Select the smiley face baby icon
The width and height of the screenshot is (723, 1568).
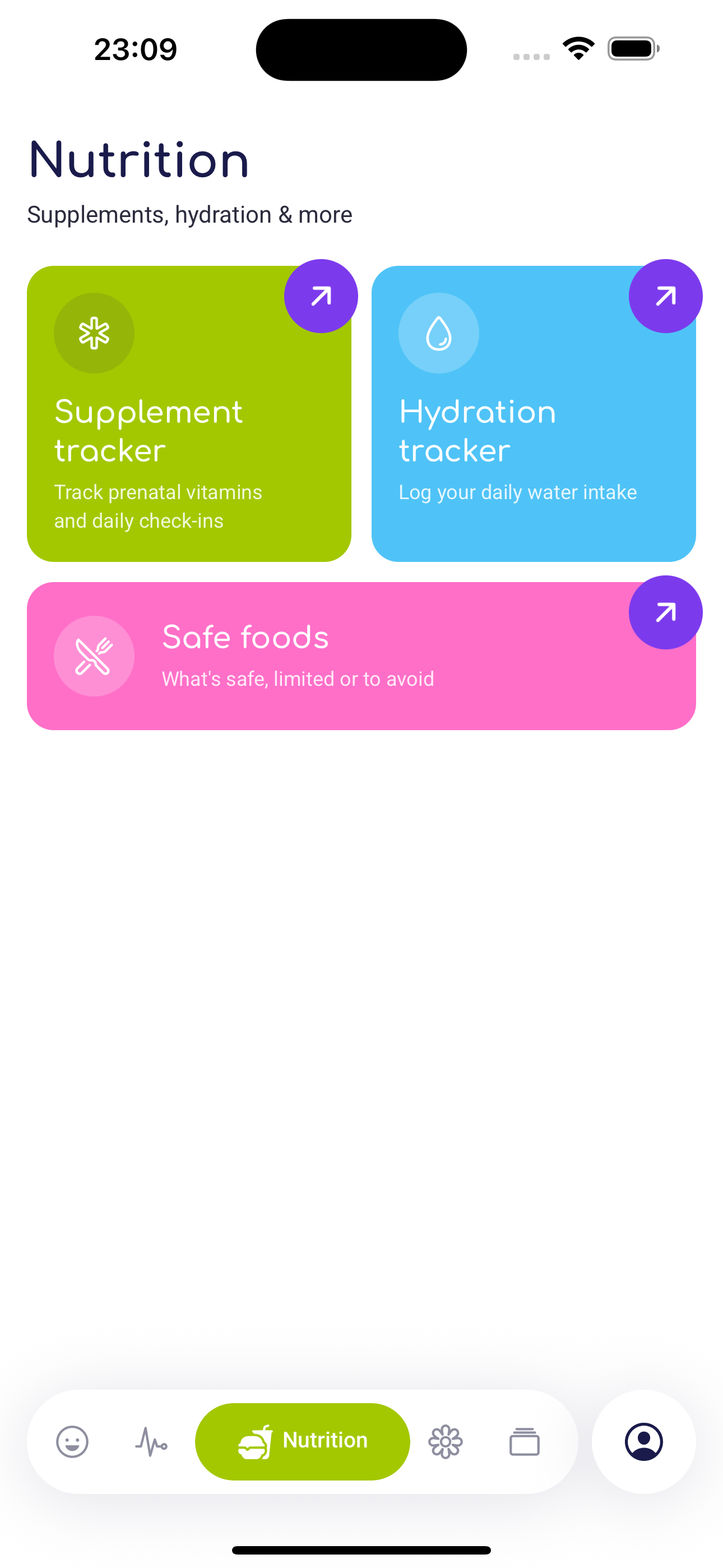[72, 1441]
